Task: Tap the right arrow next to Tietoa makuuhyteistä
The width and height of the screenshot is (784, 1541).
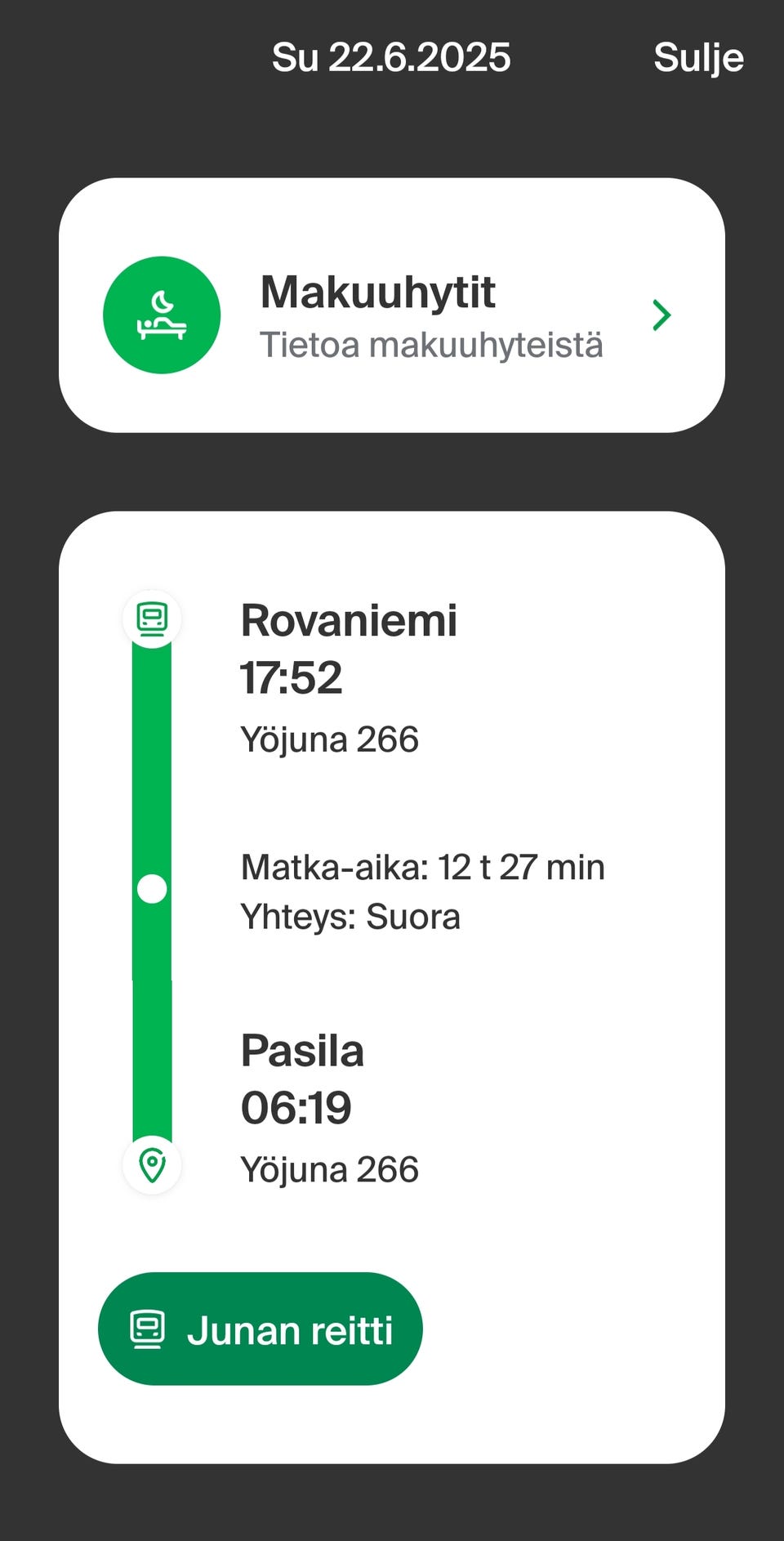Action: (x=661, y=315)
